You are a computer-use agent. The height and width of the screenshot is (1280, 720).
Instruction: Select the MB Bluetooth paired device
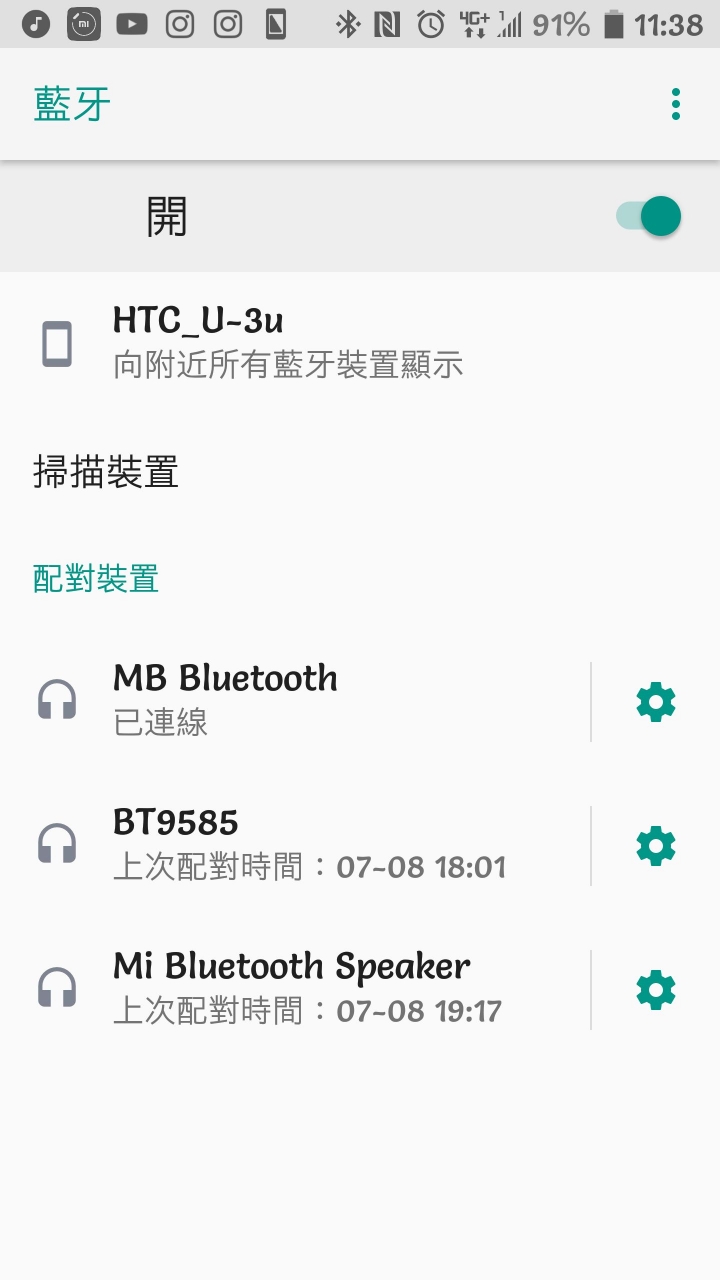pyautogui.click(x=295, y=702)
